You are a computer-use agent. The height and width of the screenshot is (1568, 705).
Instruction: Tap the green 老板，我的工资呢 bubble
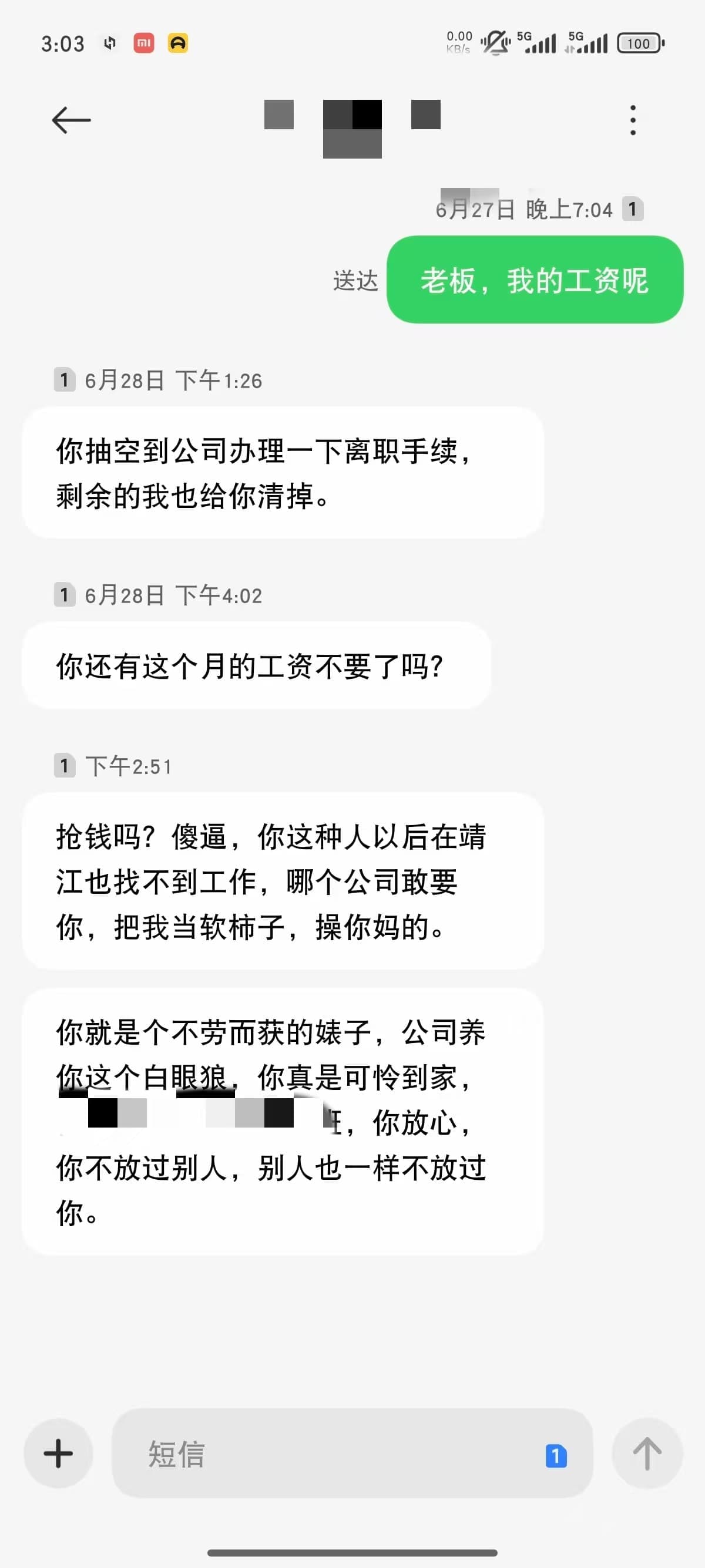click(x=534, y=281)
